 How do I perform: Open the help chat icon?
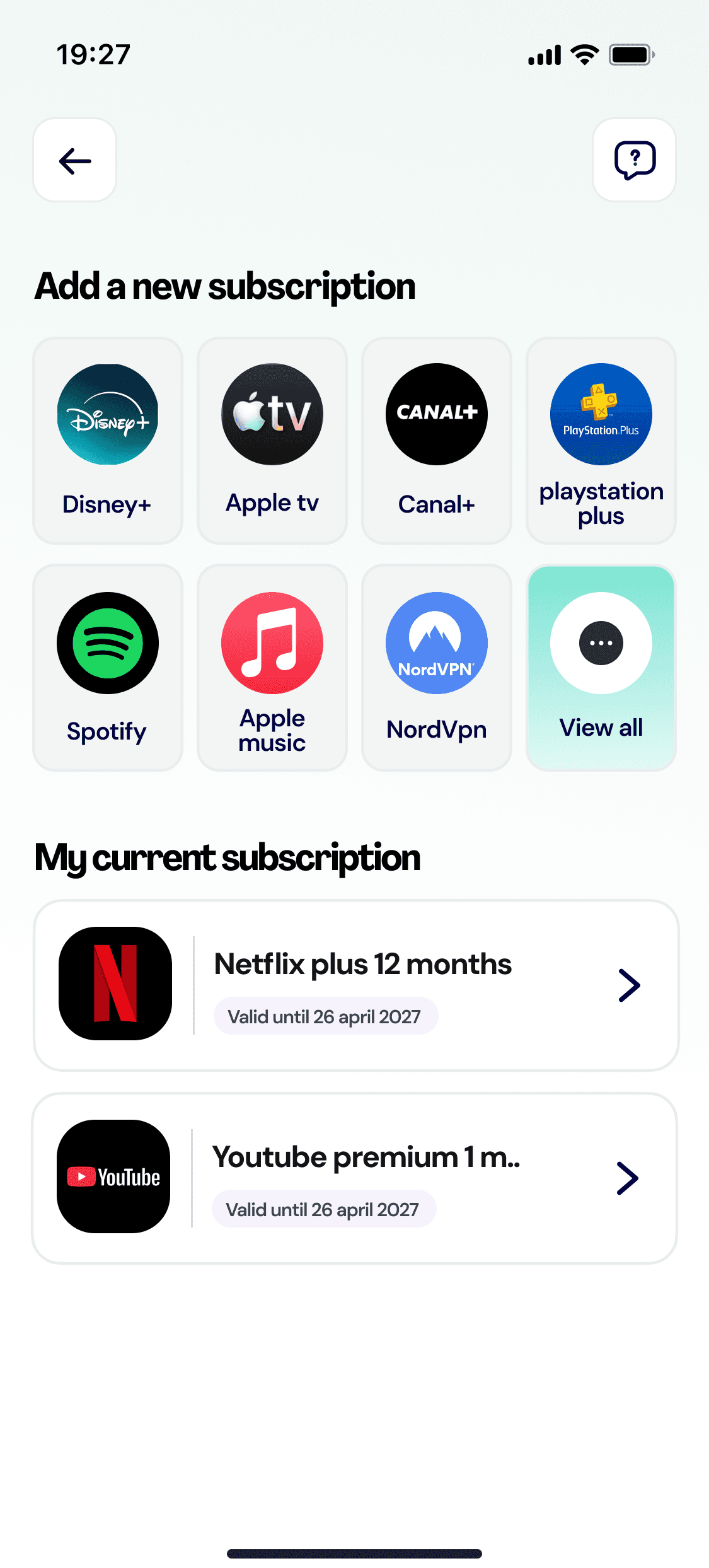(634, 161)
